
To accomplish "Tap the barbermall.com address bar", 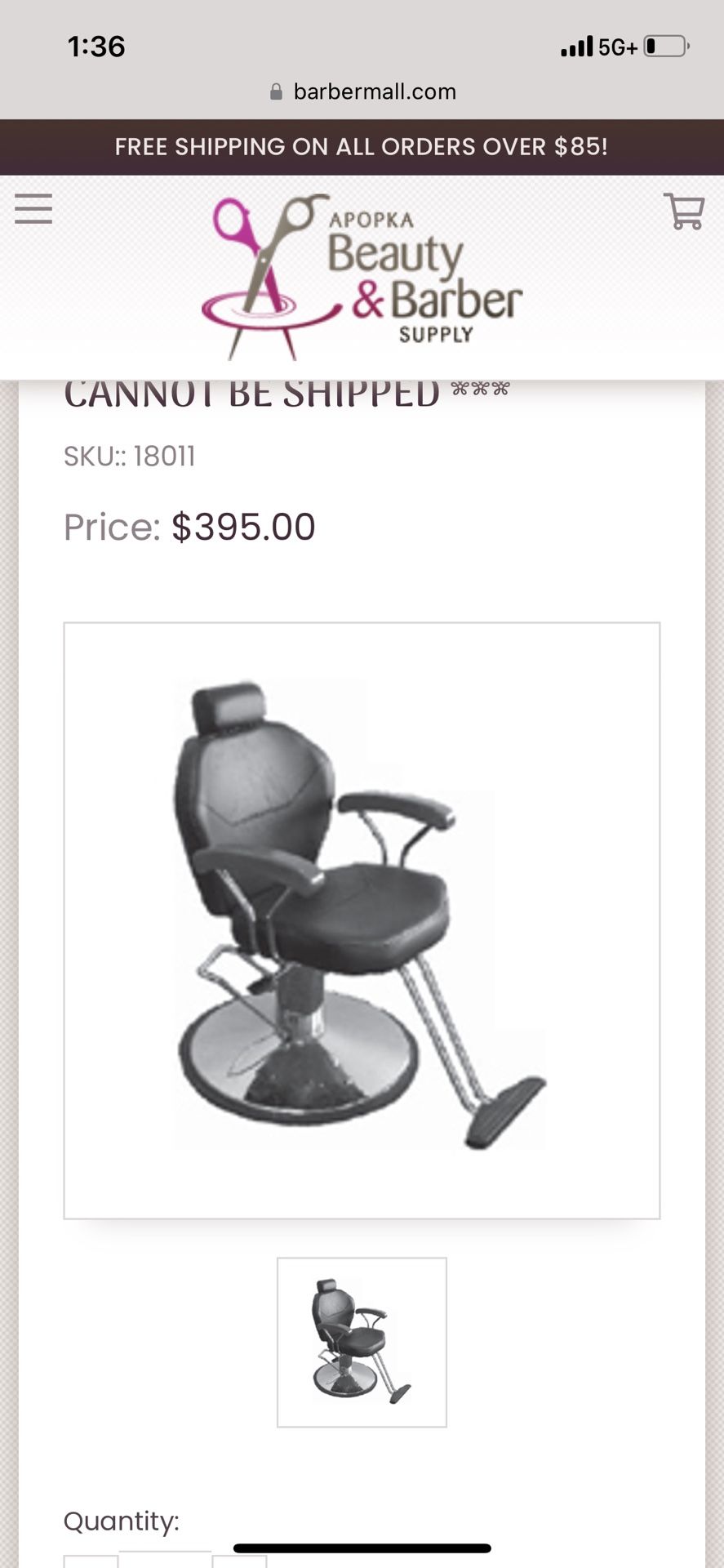I will [363, 91].
